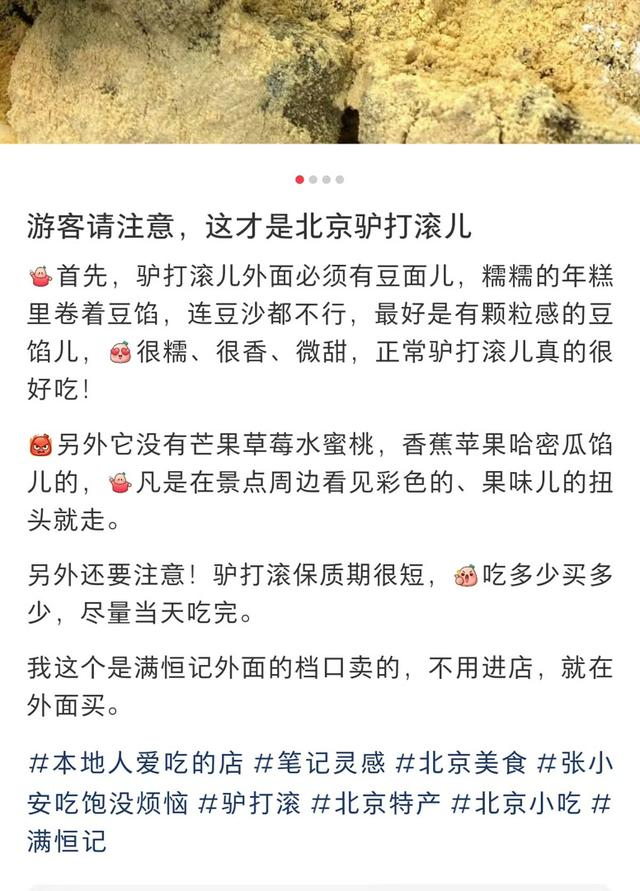
Task: Open hashtag #笔记灵感
Action: pos(319,763)
